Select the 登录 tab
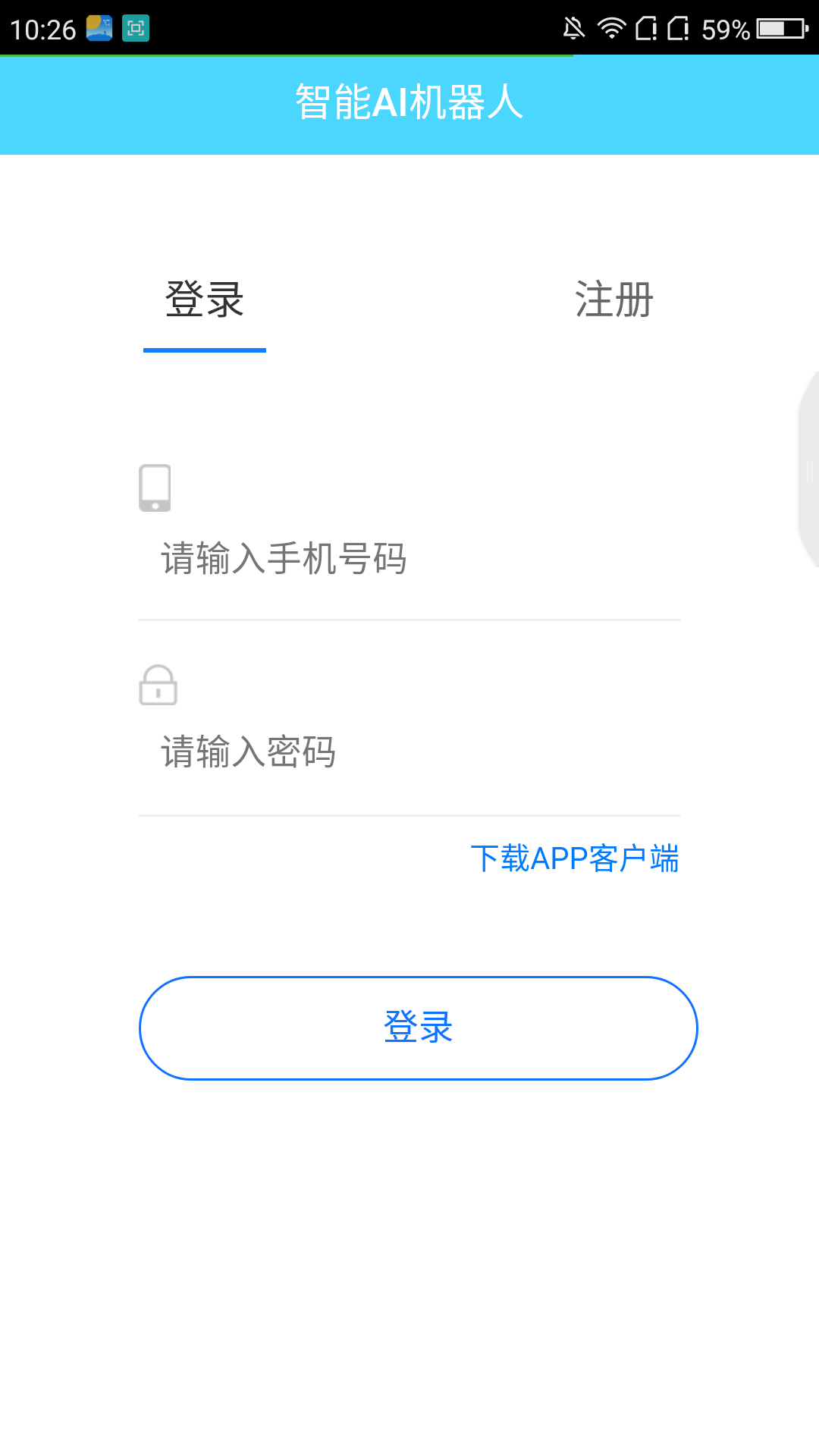 [x=205, y=300]
